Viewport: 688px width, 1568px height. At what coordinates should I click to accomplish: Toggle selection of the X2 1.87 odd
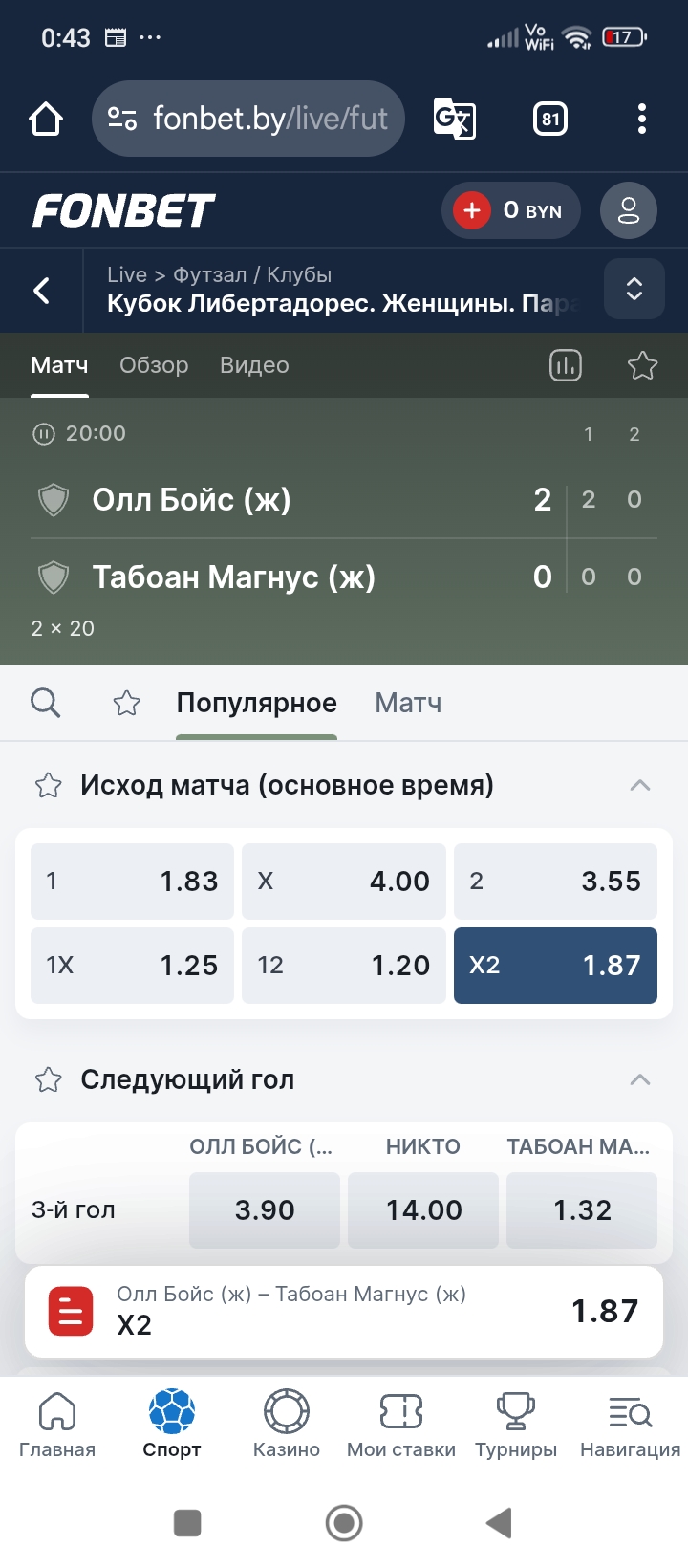[x=555, y=966]
